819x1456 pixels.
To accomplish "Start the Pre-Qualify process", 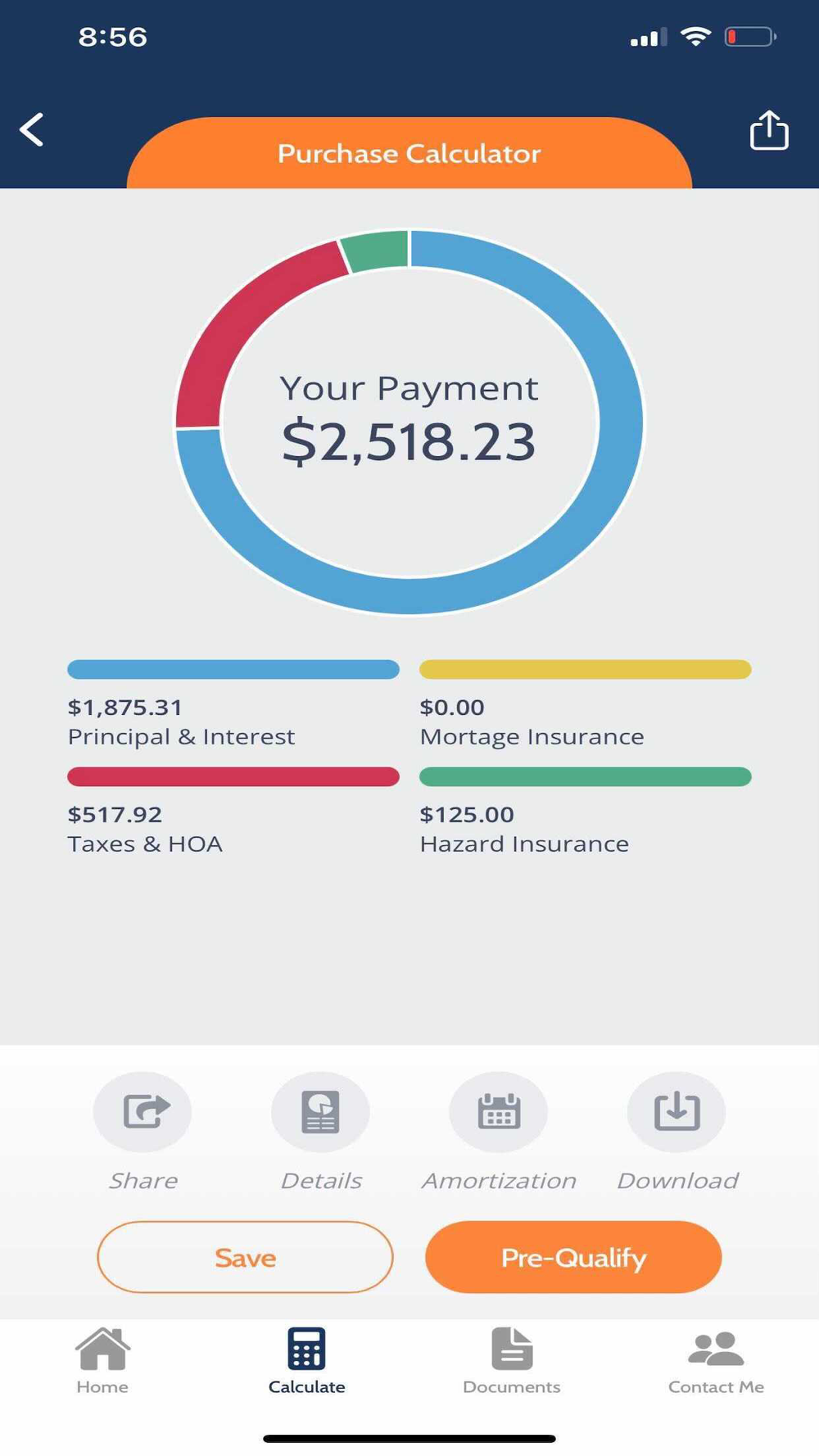I will coord(573,1257).
